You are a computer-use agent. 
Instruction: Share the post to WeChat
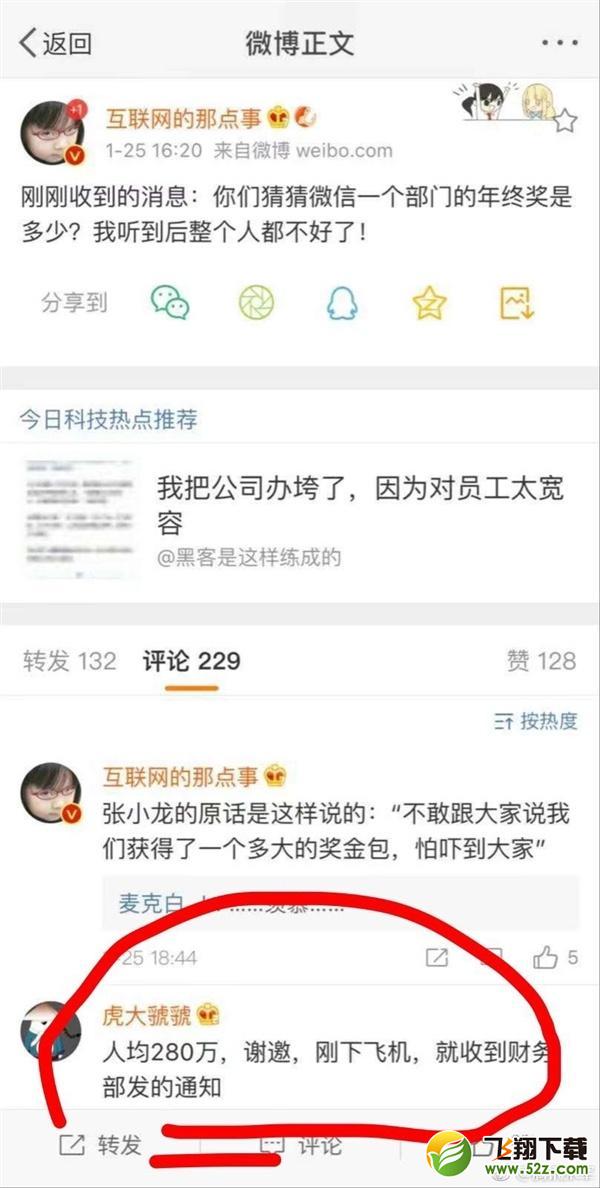pyautogui.click(x=170, y=302)
